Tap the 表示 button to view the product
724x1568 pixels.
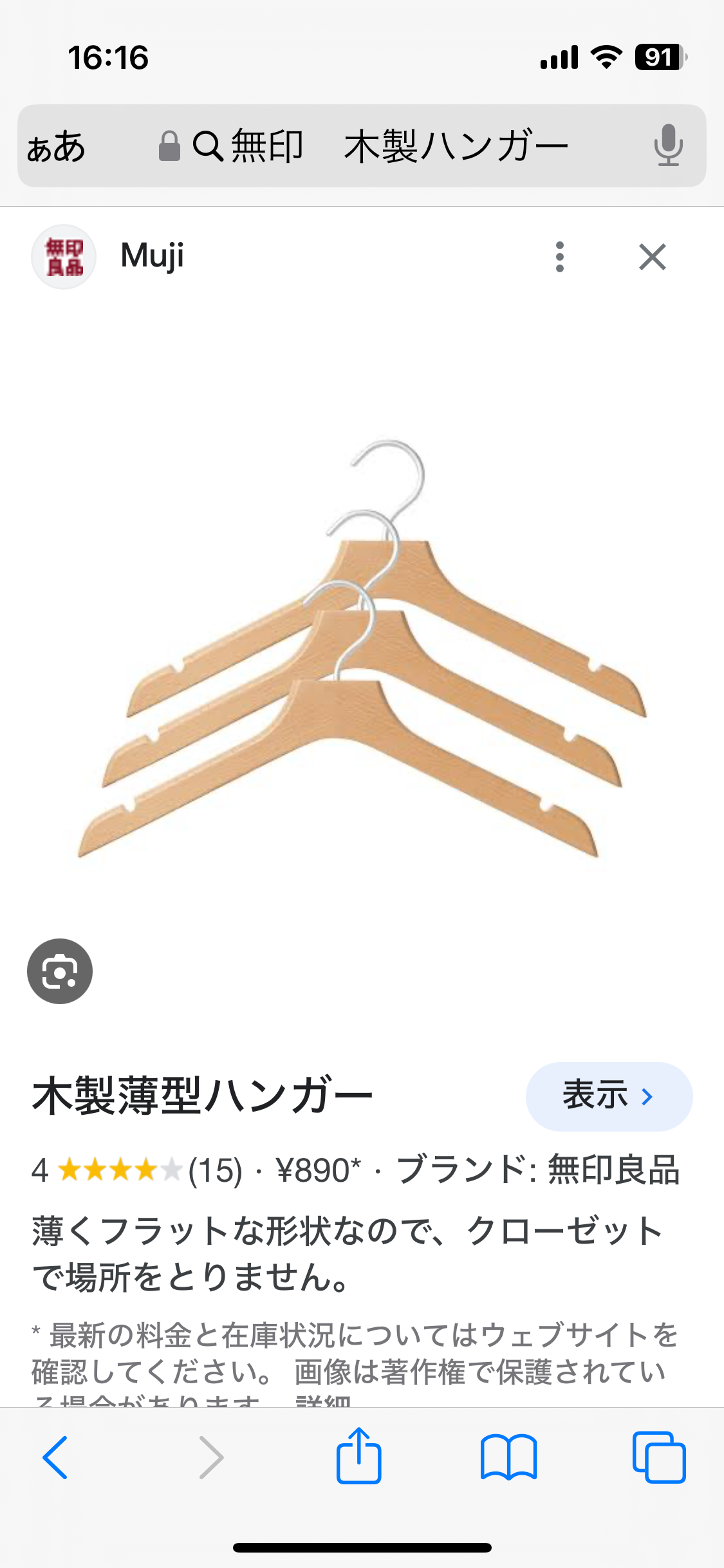pos(609,1096)
